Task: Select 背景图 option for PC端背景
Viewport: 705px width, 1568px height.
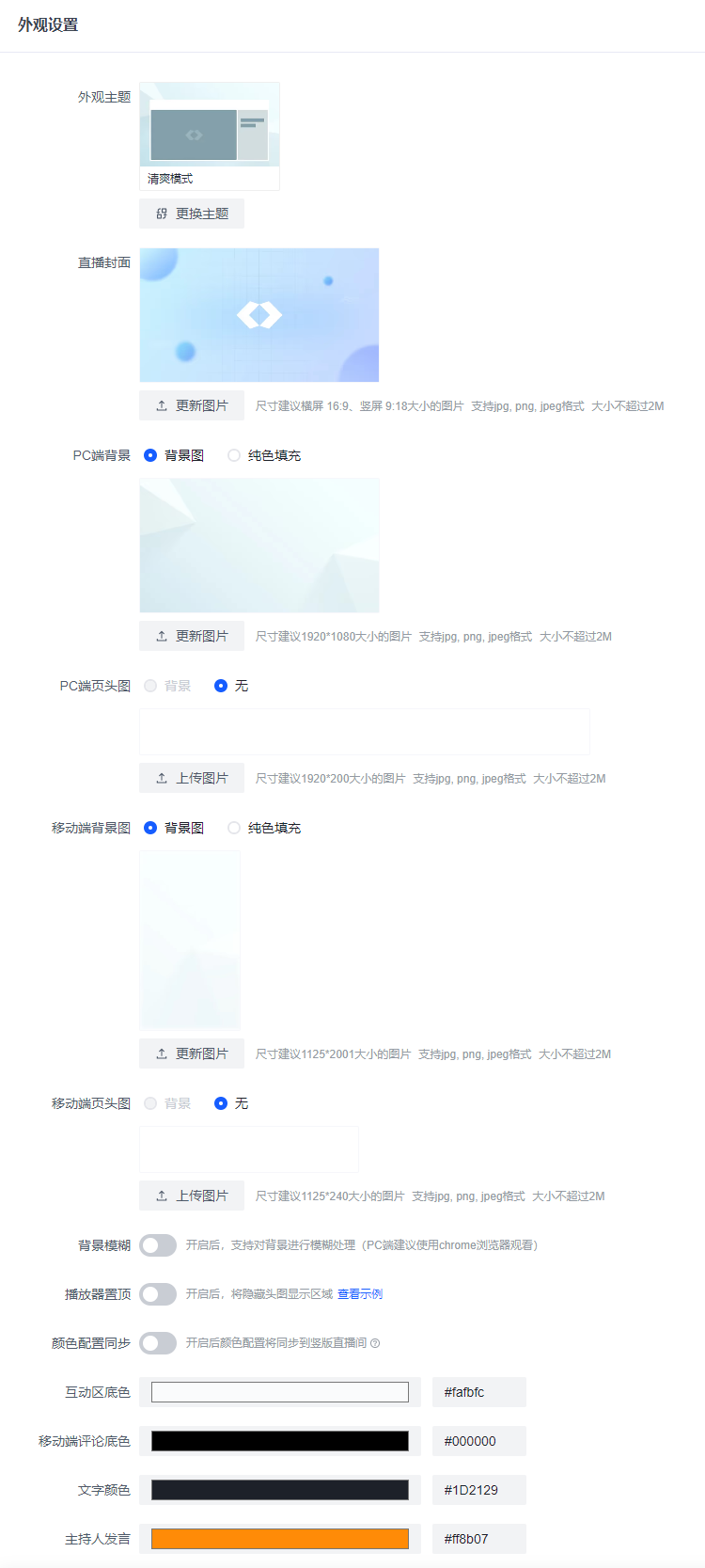Action: tap(150, 455)
